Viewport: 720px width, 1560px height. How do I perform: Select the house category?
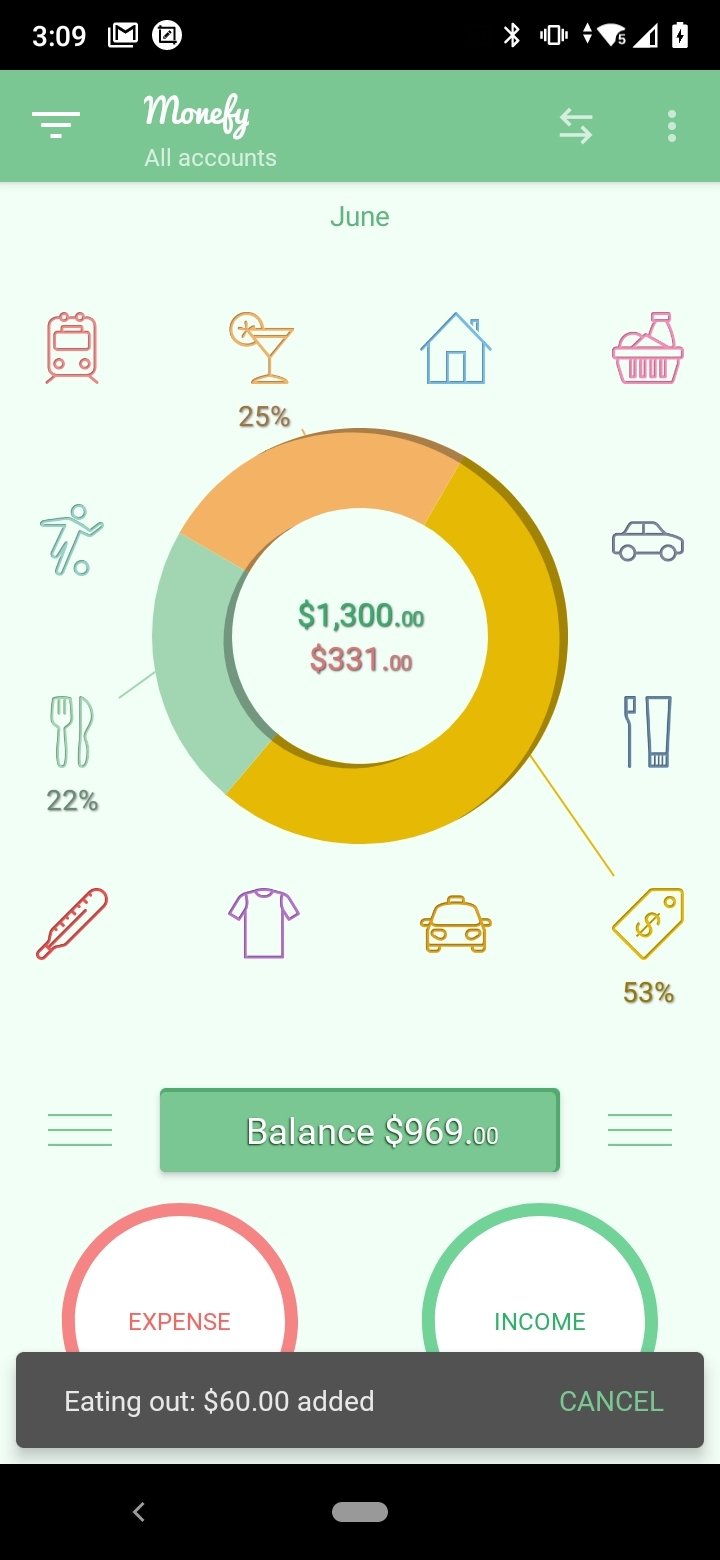455,347
